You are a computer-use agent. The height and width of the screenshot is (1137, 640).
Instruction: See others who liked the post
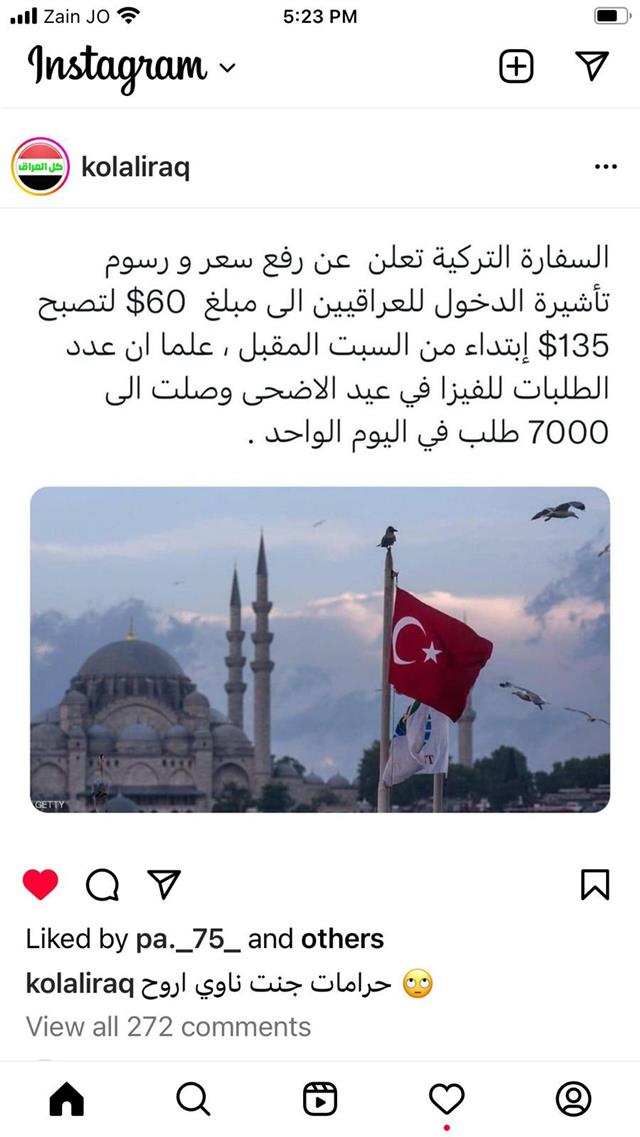[x=342, y=939]
